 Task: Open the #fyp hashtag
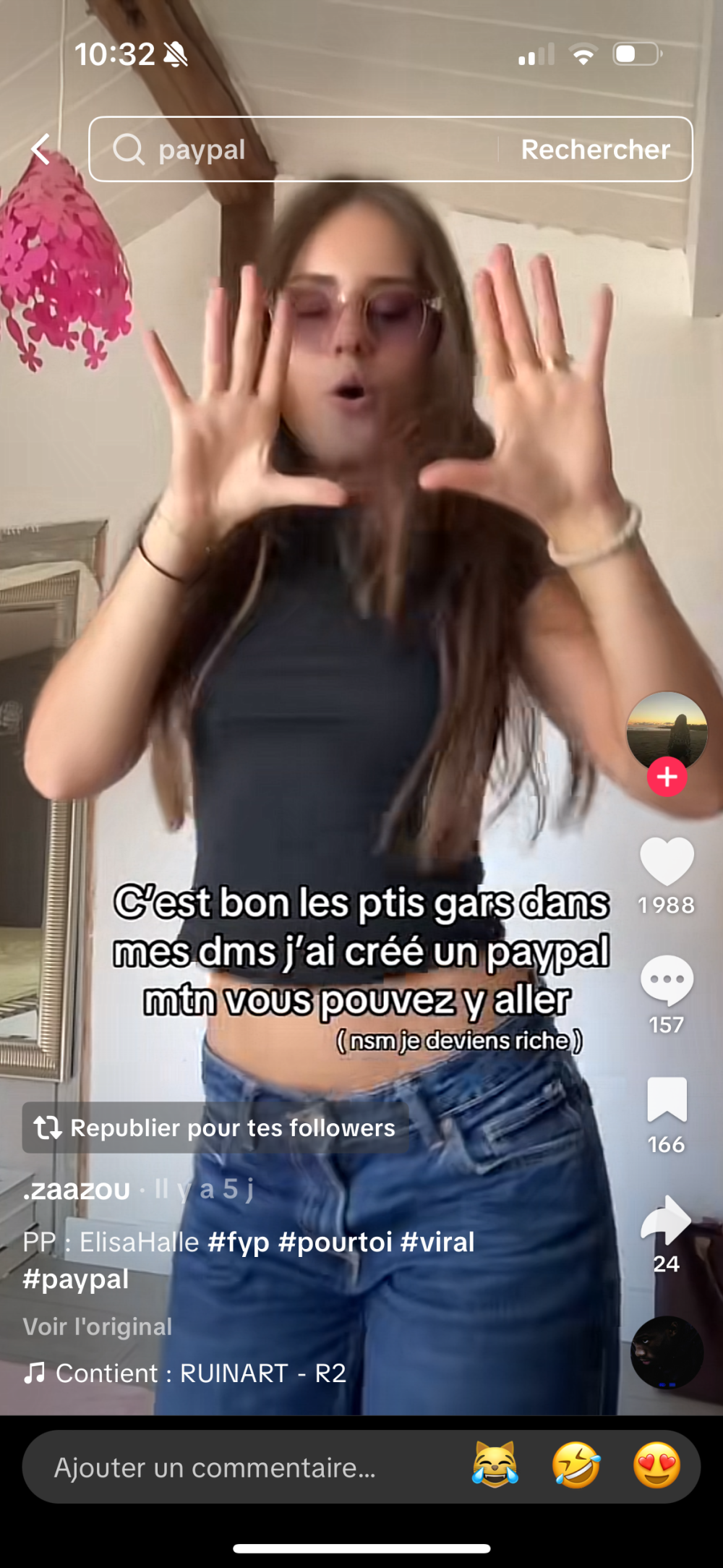coord(239,1242)
